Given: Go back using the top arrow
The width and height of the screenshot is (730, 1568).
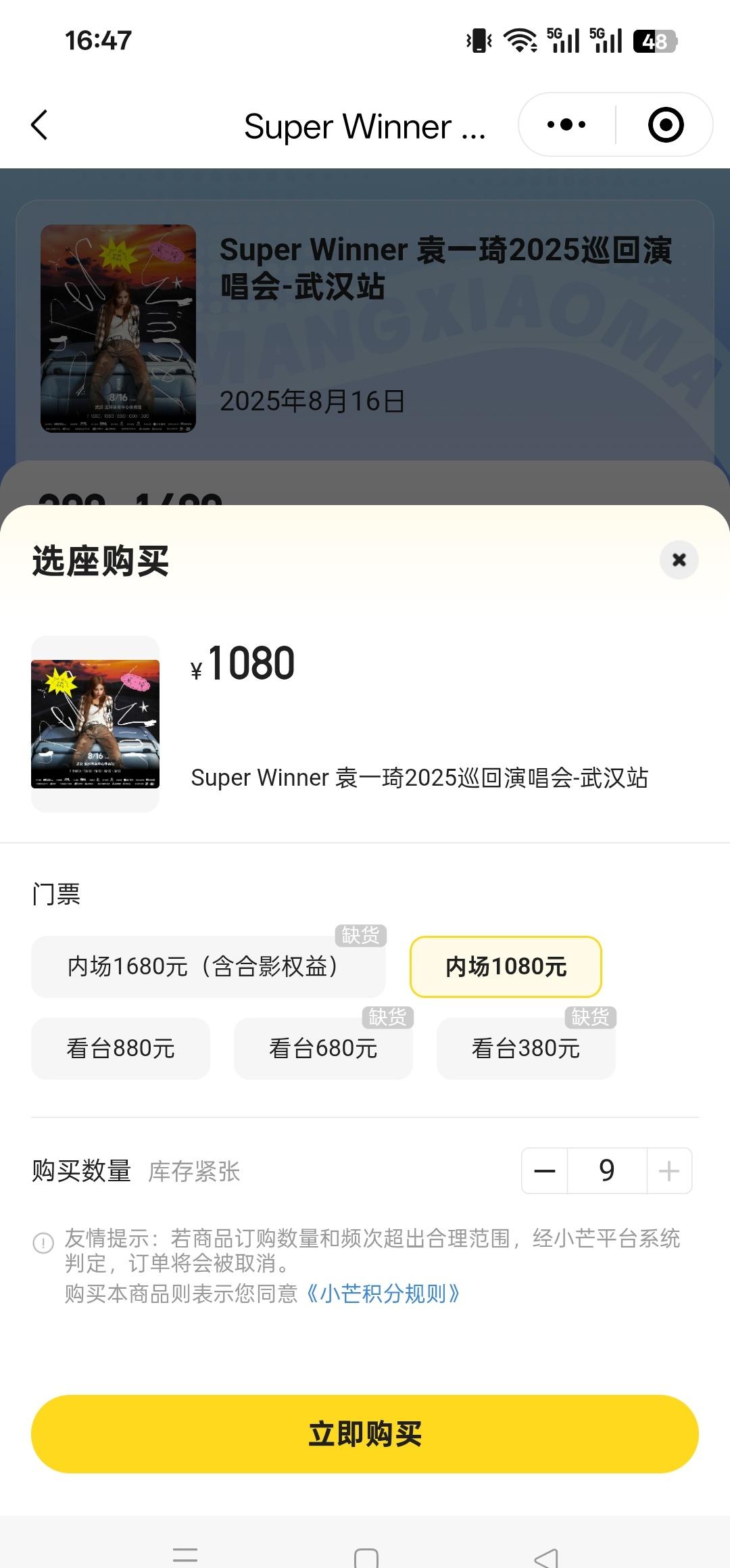Looking at the screenshot, I should pyautogui.click(x=40, y=125).
